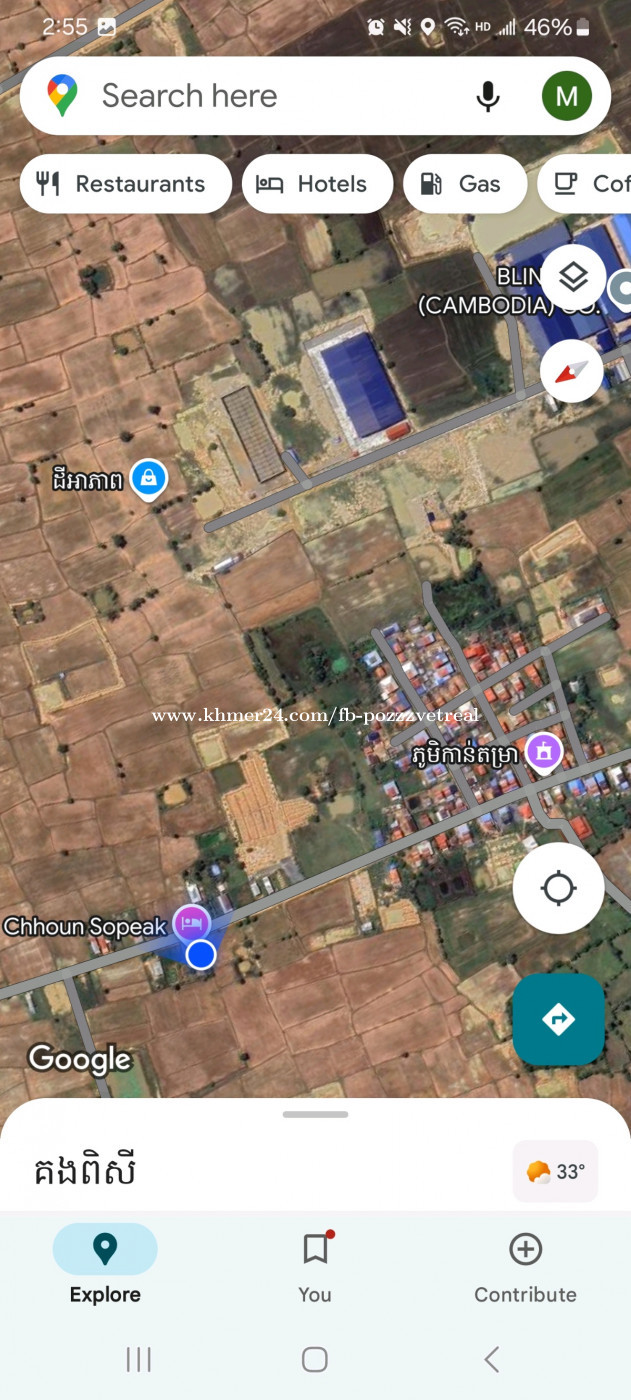
Task: Switch to the You tab
Action: [x=315, y=1266]
